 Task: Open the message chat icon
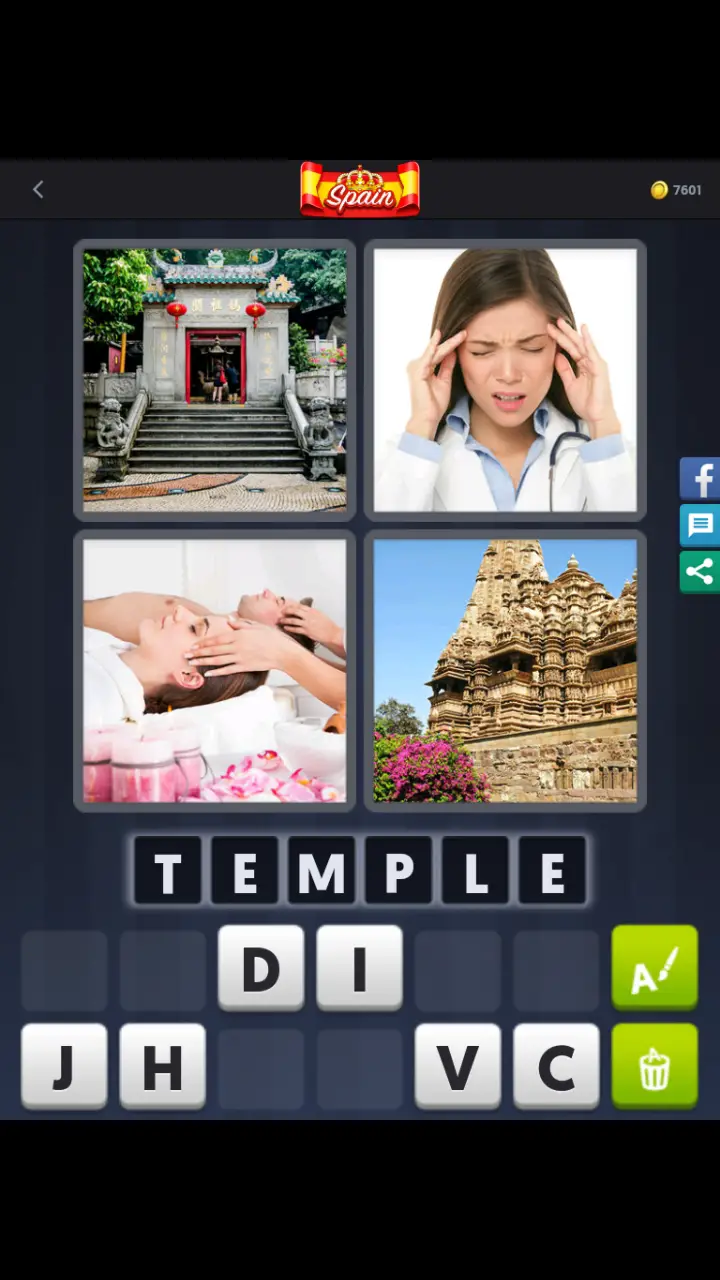[x=700, y=525]
